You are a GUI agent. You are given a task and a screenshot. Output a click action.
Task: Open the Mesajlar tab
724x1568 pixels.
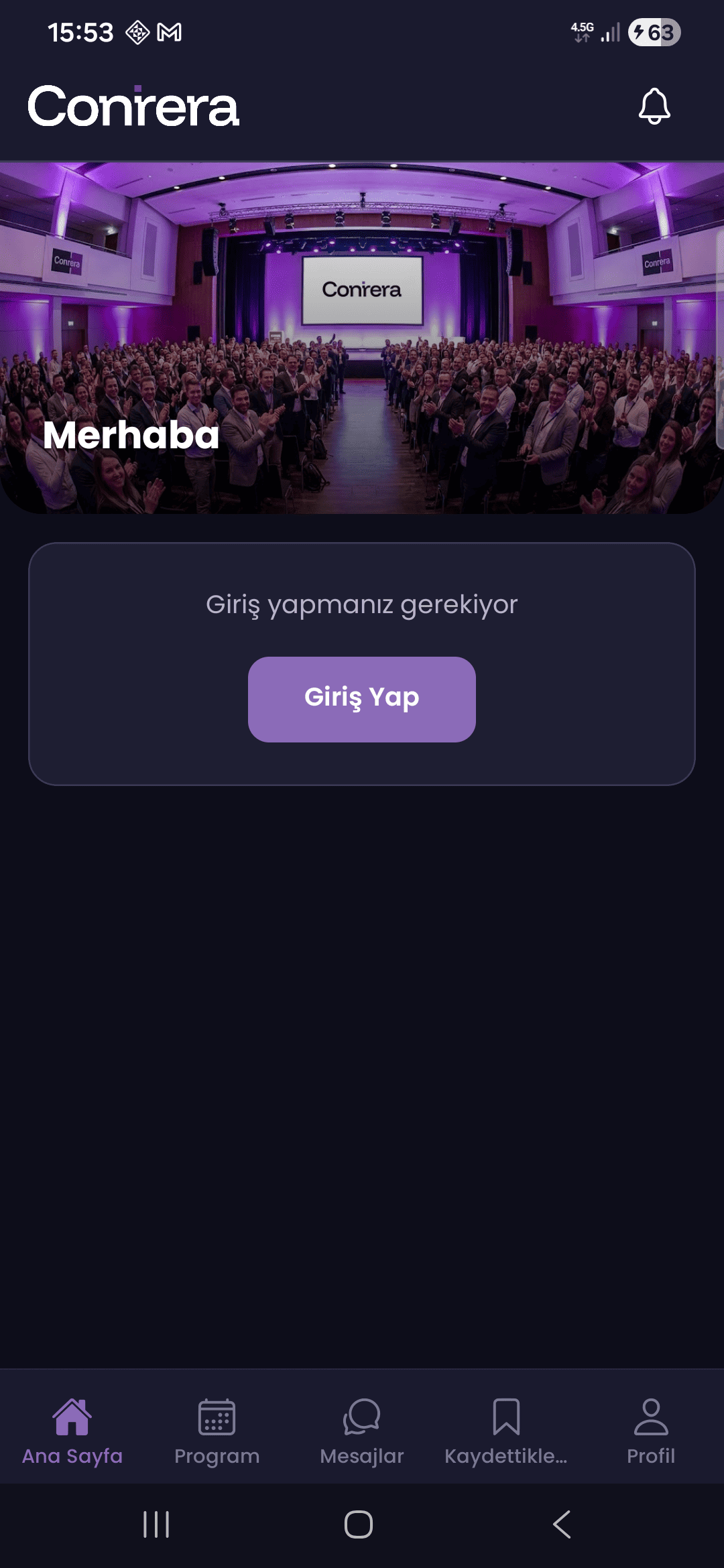(x=362, y=1431)
